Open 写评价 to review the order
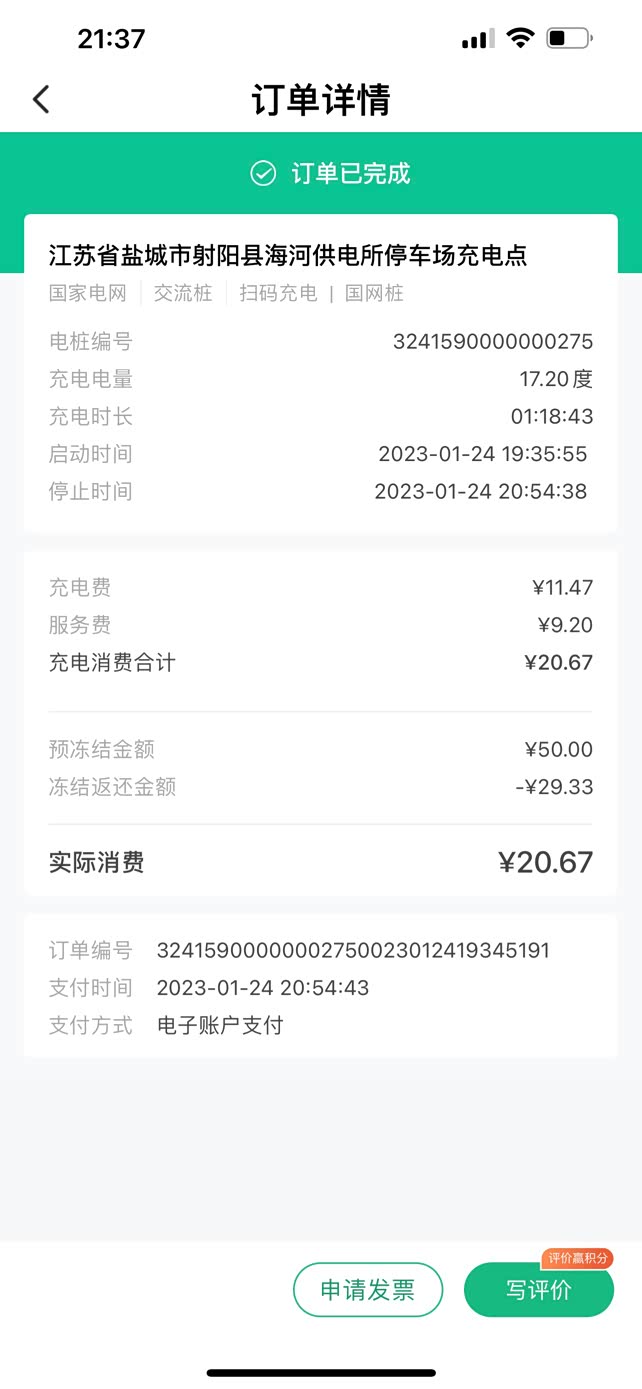Viewport: 642px width, 1389px height. click(x=538, y=1291)
